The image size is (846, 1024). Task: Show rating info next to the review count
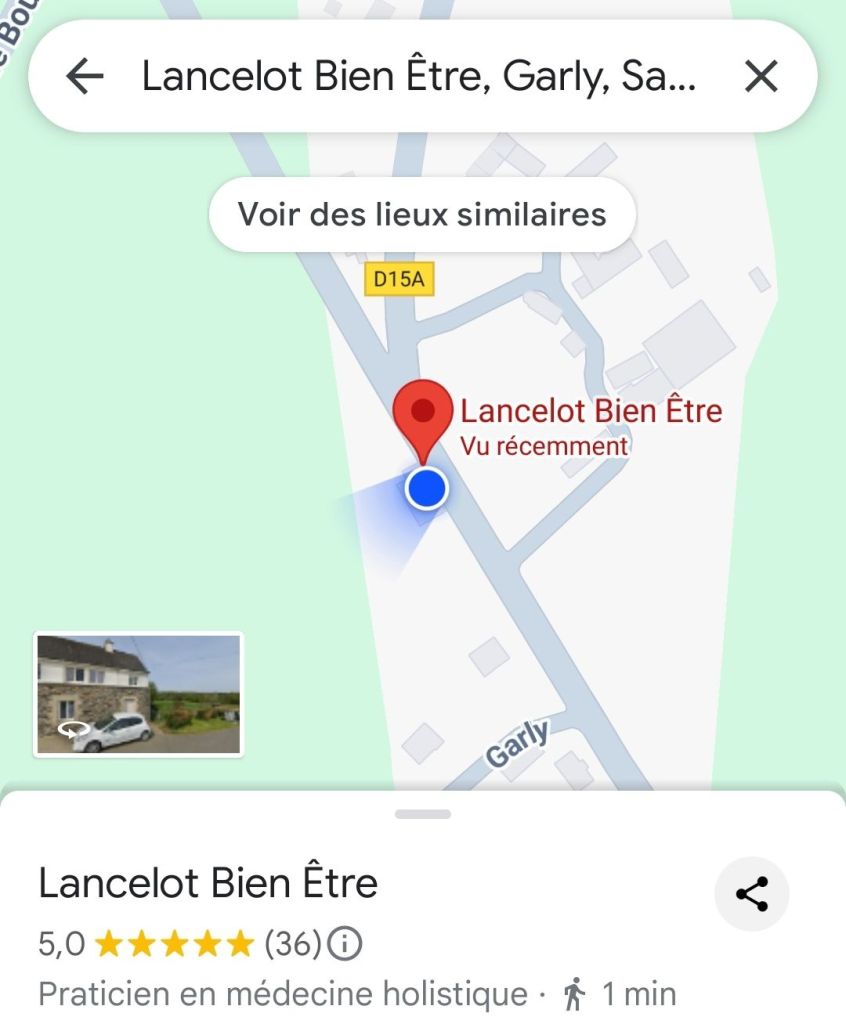[345, 943]
